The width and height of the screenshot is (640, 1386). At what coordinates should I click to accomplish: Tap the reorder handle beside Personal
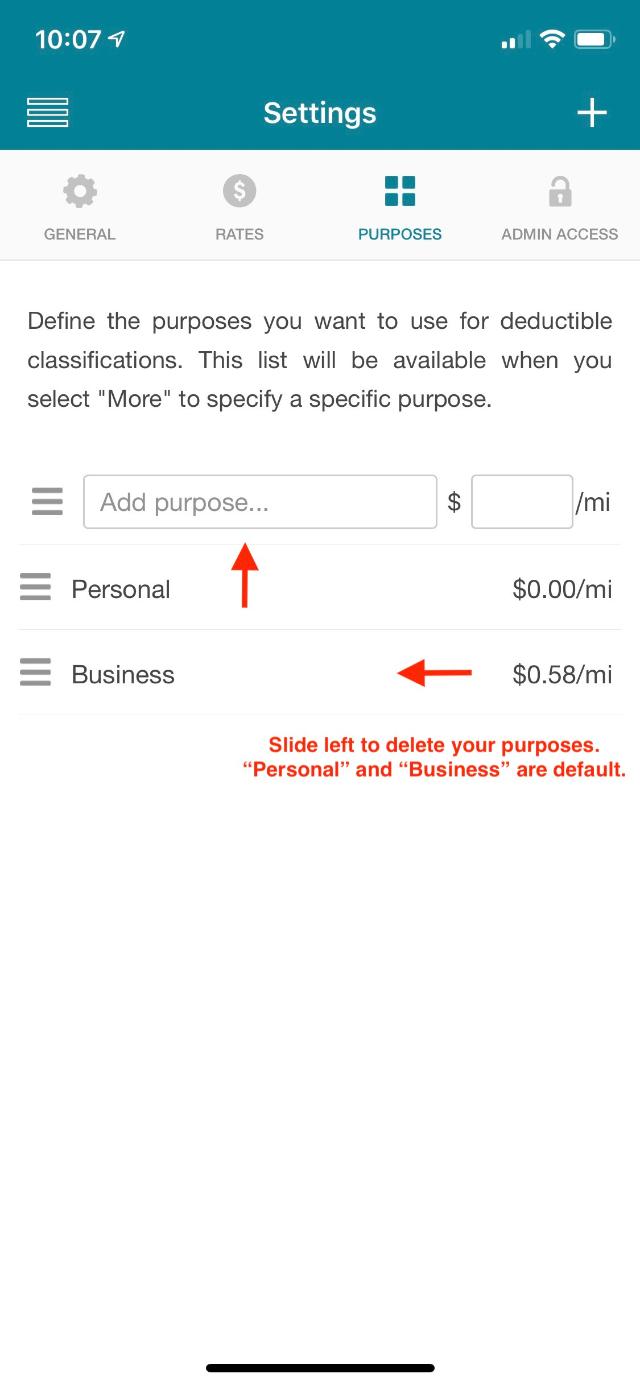pos(36,587)
